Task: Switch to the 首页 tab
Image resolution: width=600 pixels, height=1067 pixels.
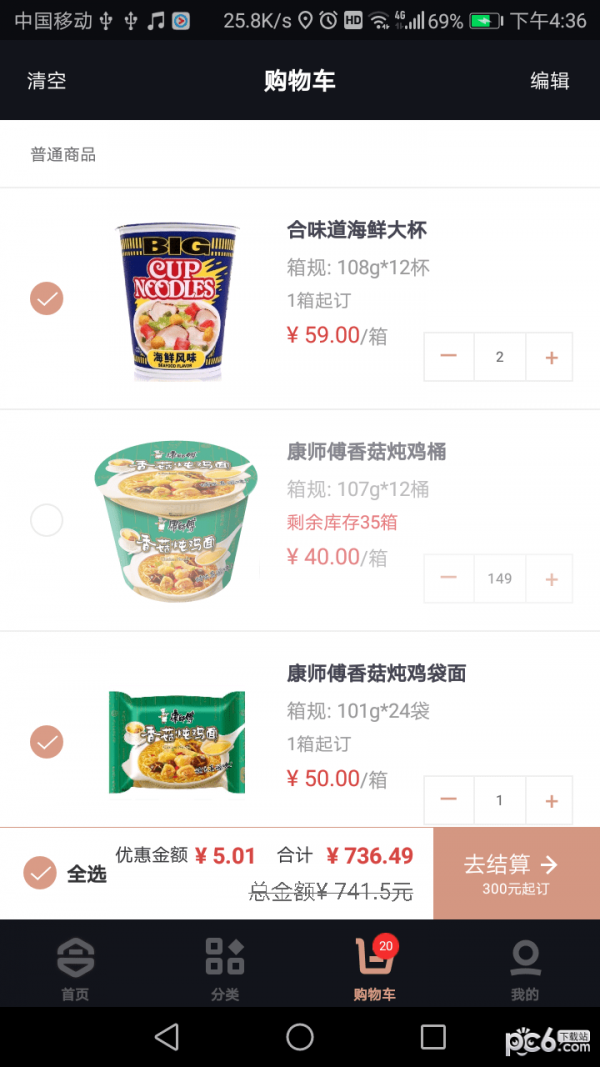Action: click(75, 969)
